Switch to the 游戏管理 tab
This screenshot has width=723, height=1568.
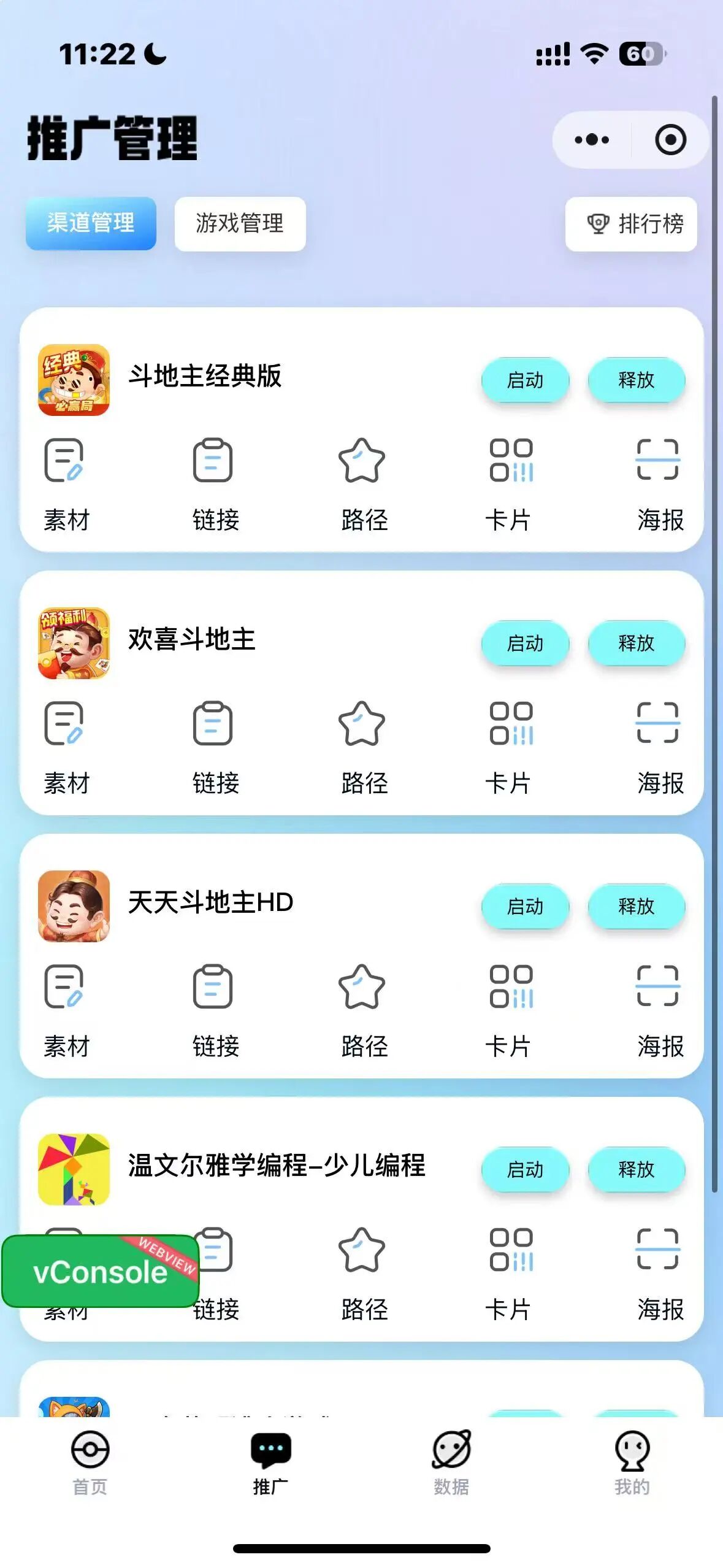[x=240, y=223]
